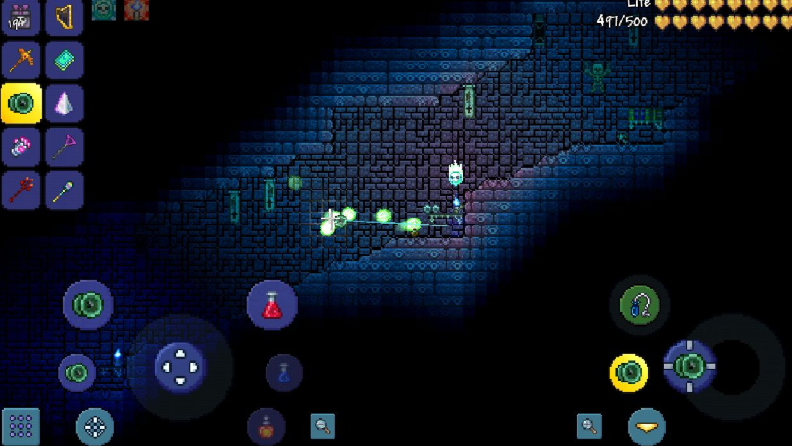The width and height of the screenshot is (792, 446).
Task: Select the white crystal item slot
Action: point(63,103)
